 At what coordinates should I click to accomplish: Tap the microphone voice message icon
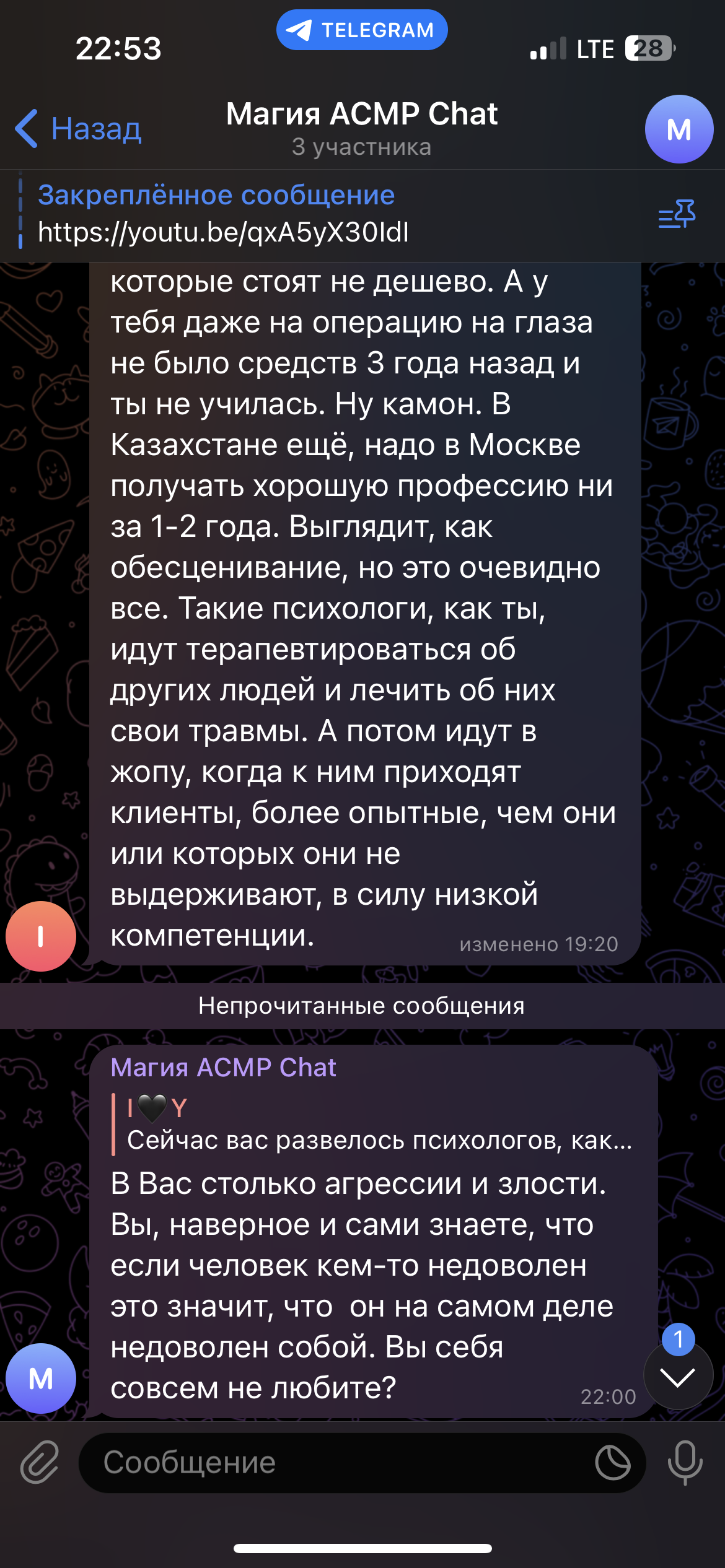point(685,1462)
